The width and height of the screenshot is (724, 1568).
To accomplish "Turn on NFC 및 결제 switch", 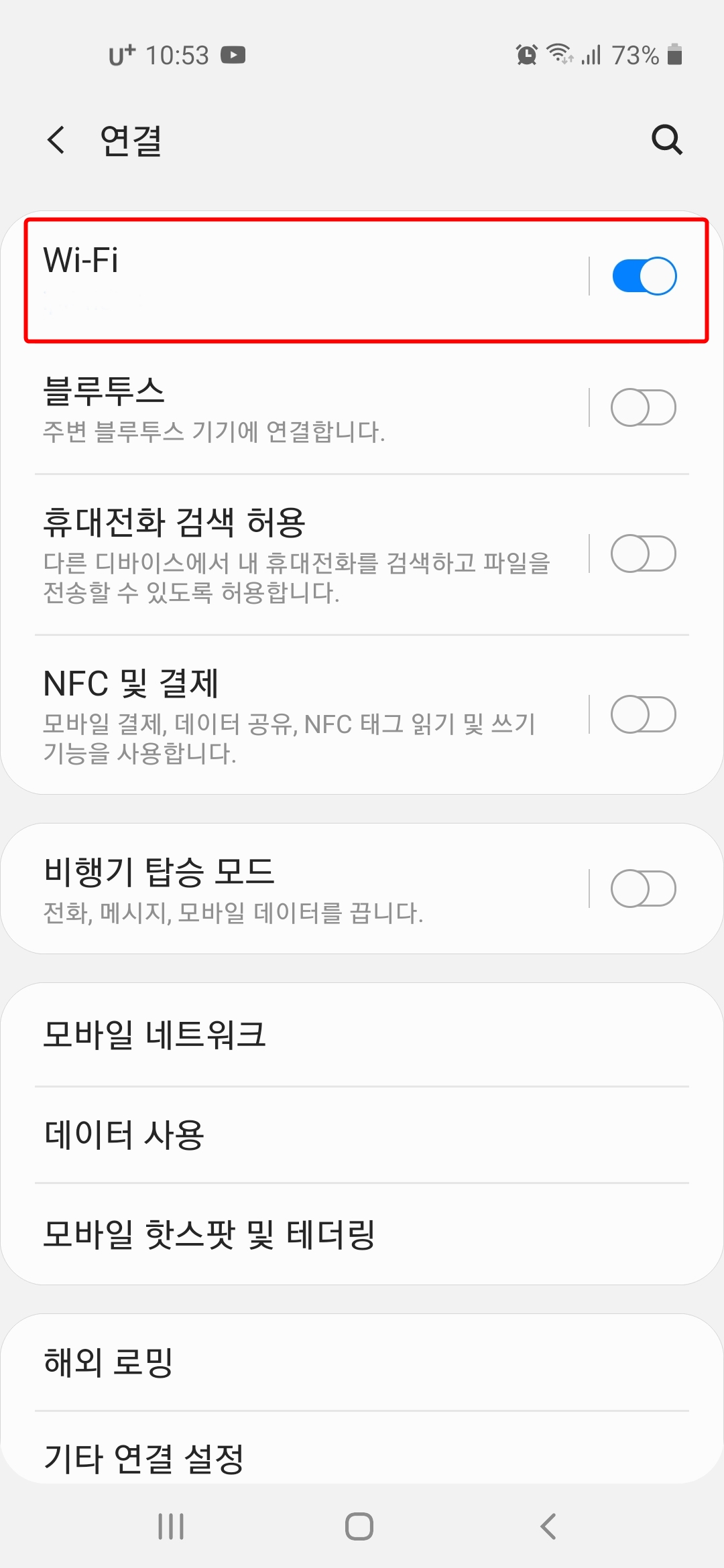I will tap(642, 716).
